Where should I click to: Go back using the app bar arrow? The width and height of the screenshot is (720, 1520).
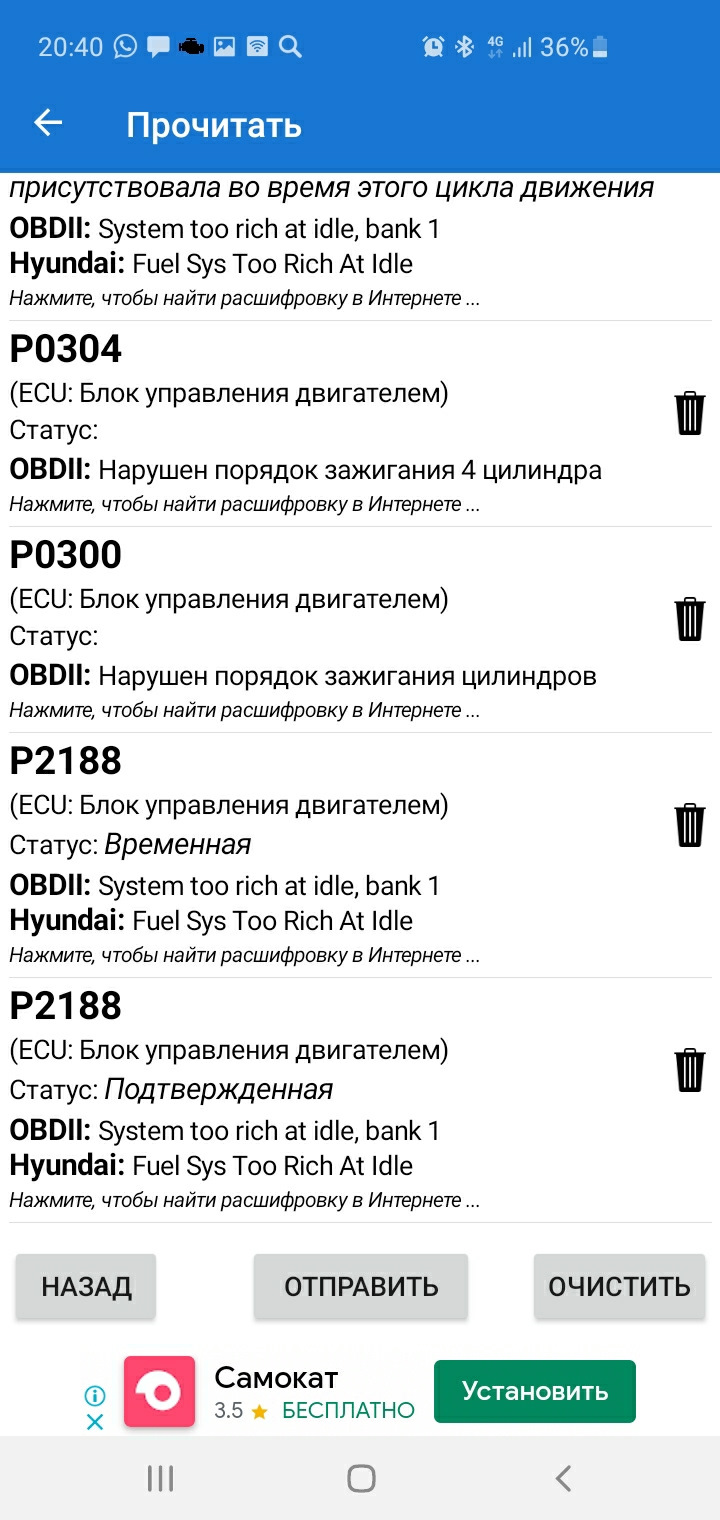[48, 124]
